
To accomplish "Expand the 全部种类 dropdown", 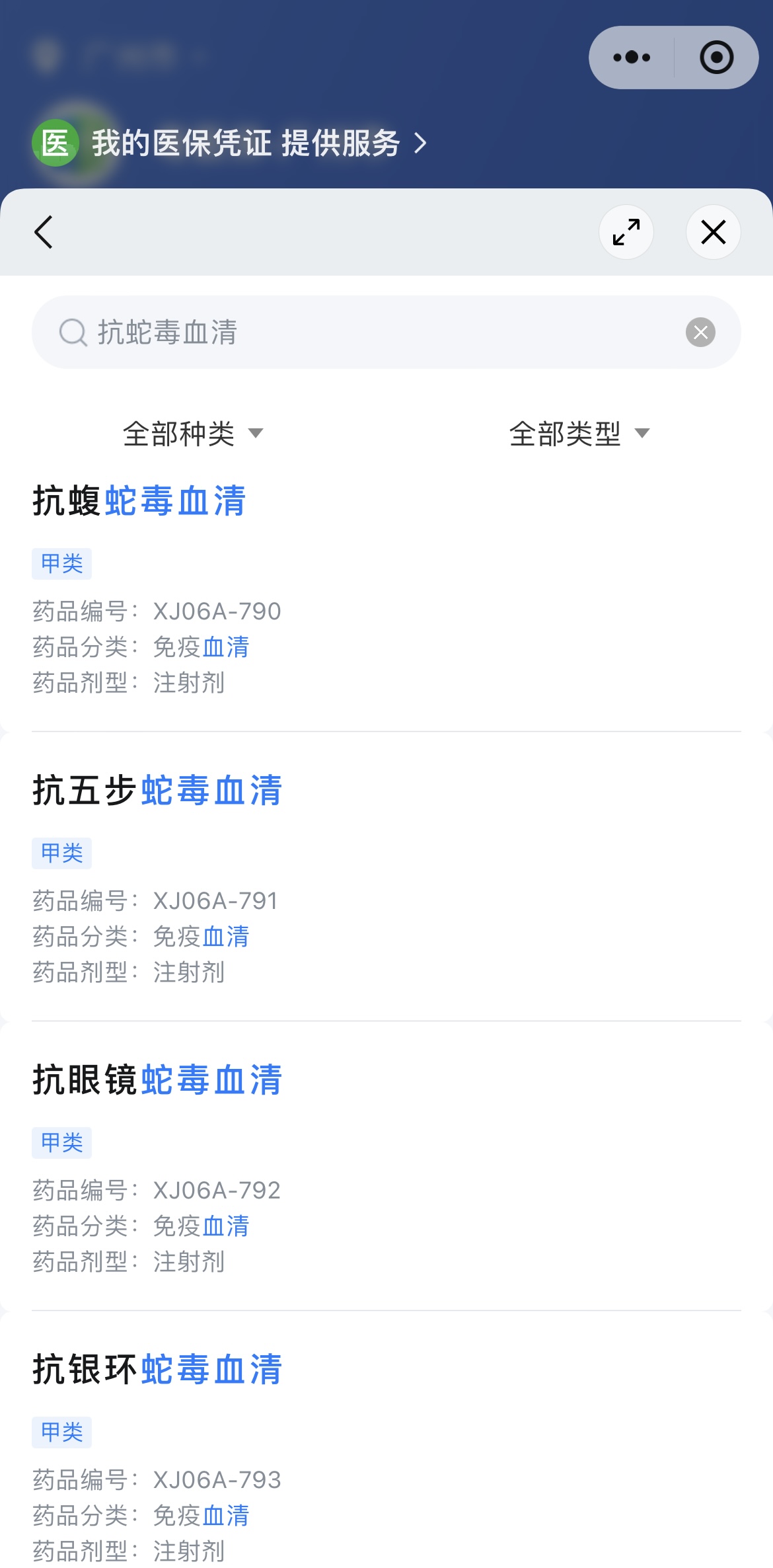I will pos(192,434).
